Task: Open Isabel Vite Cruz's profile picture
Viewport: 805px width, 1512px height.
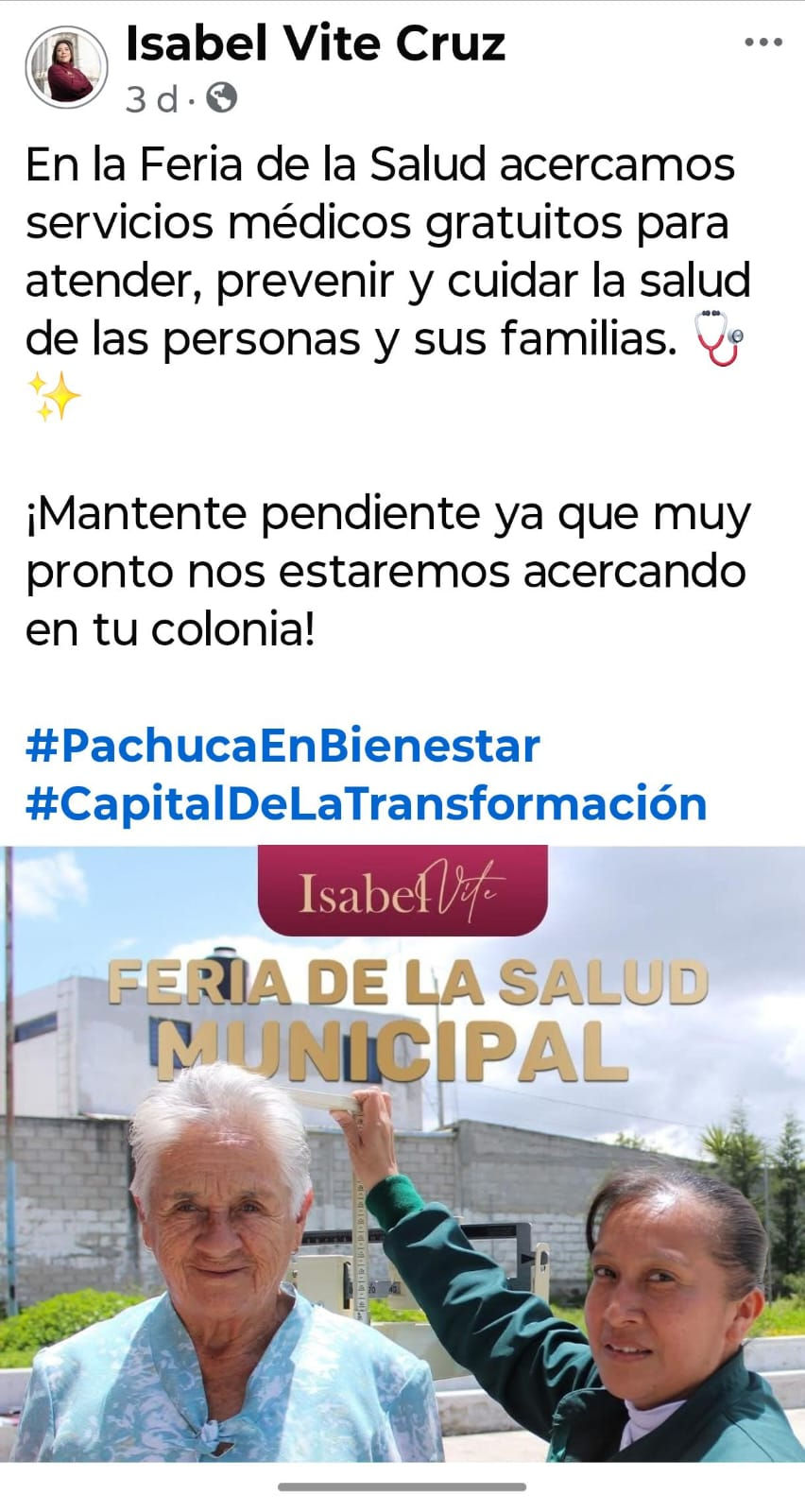Action: click(x=66, y=66)
